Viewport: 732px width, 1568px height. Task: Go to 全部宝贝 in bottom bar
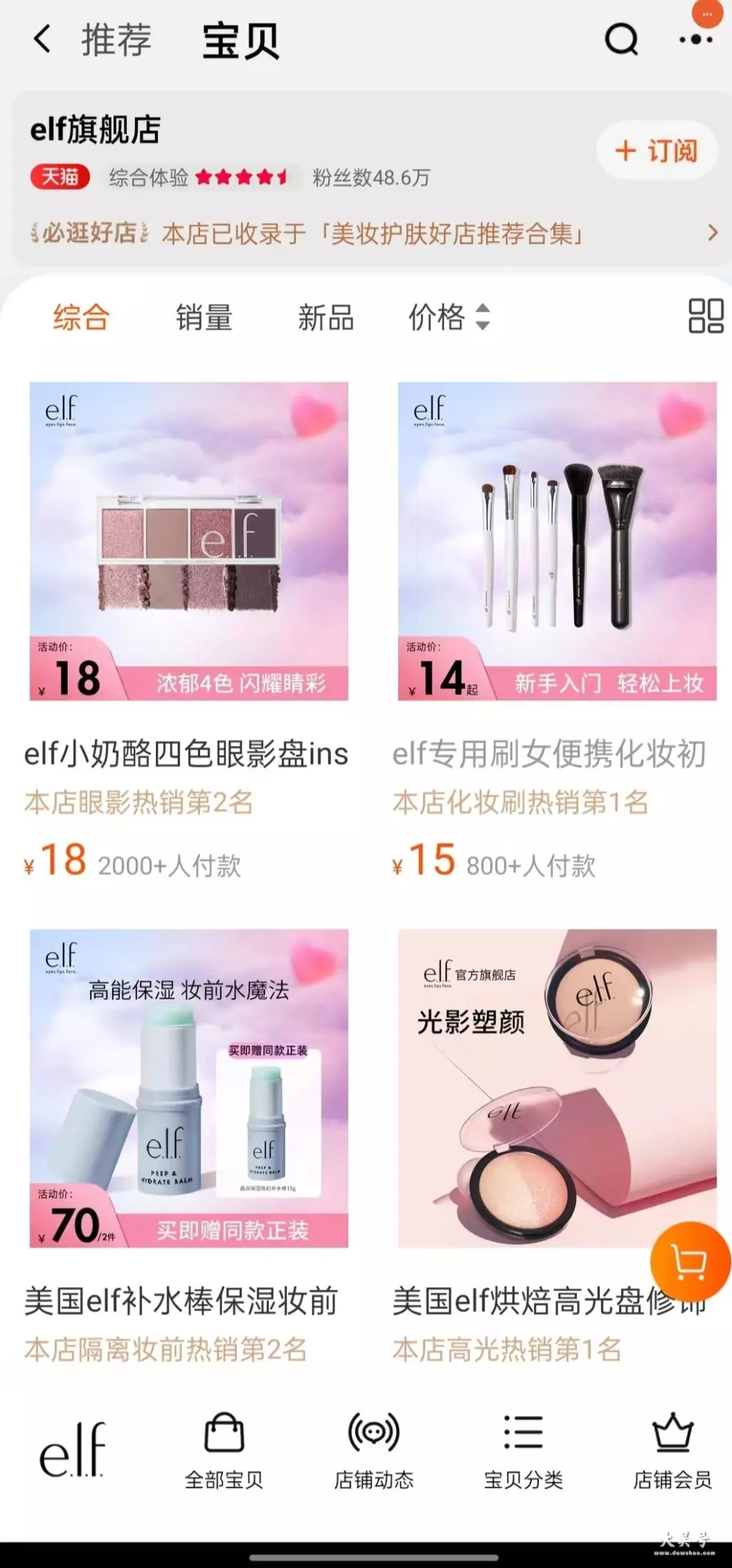click(224, 1451)
